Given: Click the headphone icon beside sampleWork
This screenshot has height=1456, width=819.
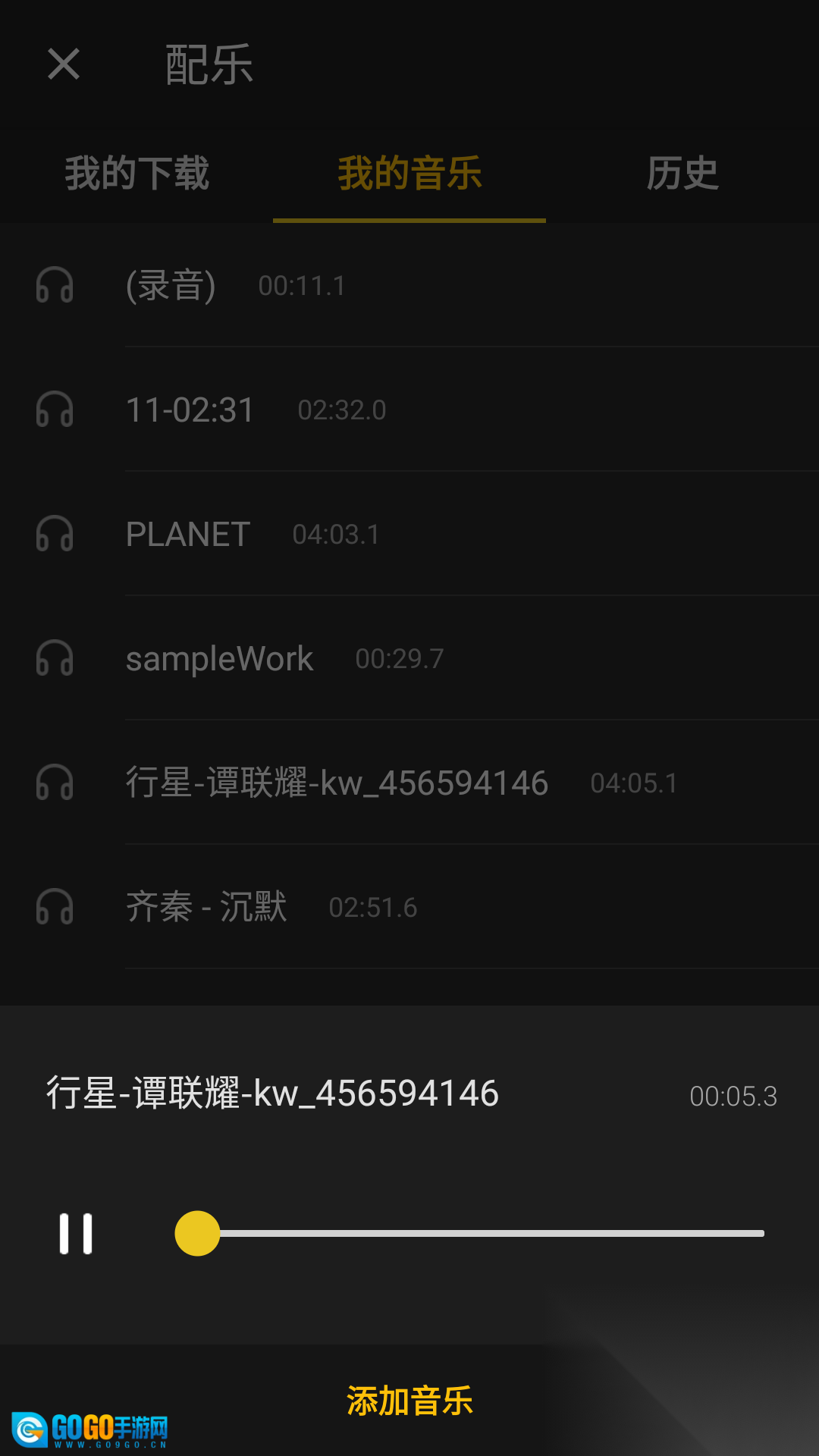Looking at the screenshot, I should click(57, 659).
